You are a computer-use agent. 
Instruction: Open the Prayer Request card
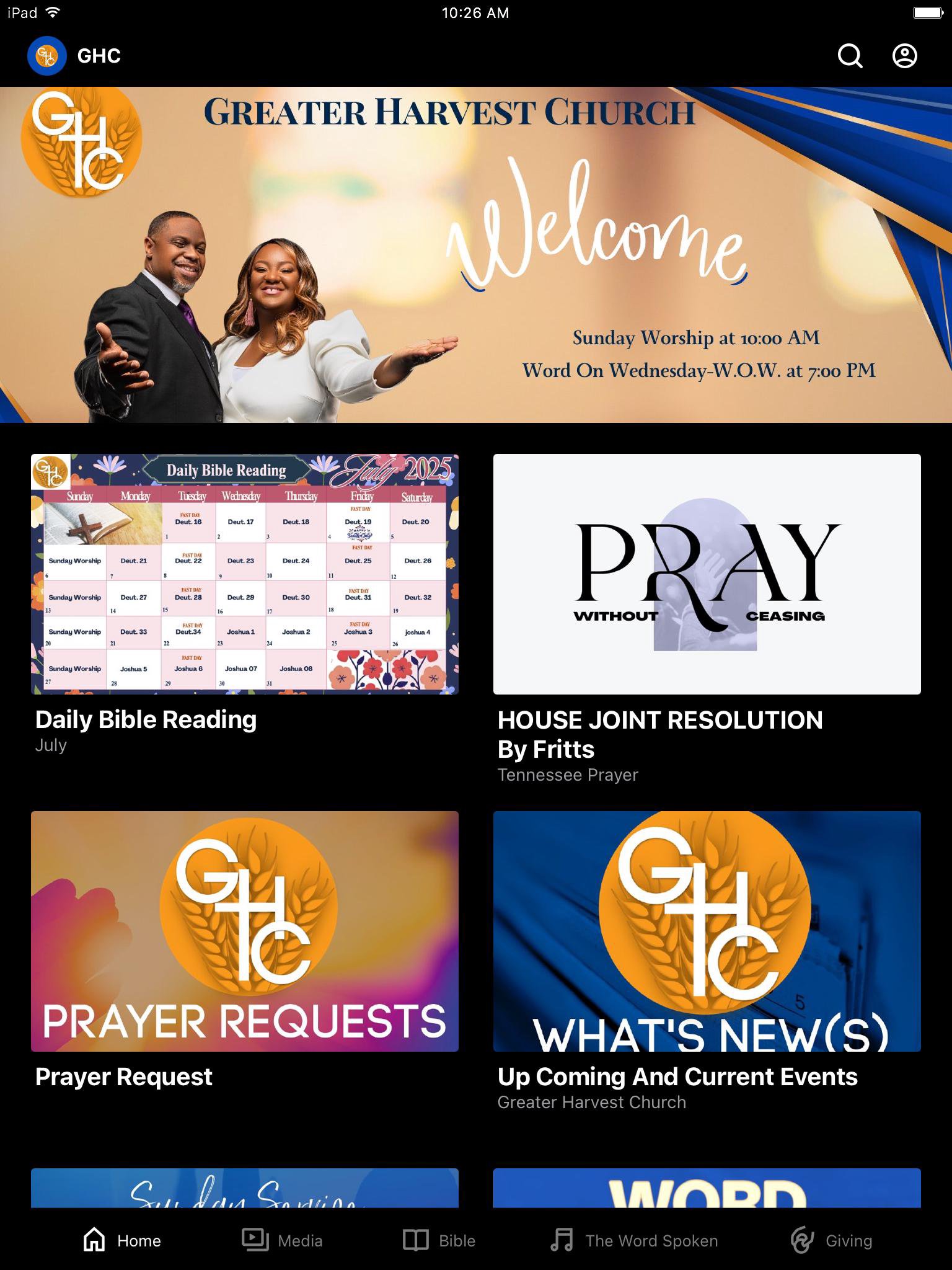coord(245,931)
